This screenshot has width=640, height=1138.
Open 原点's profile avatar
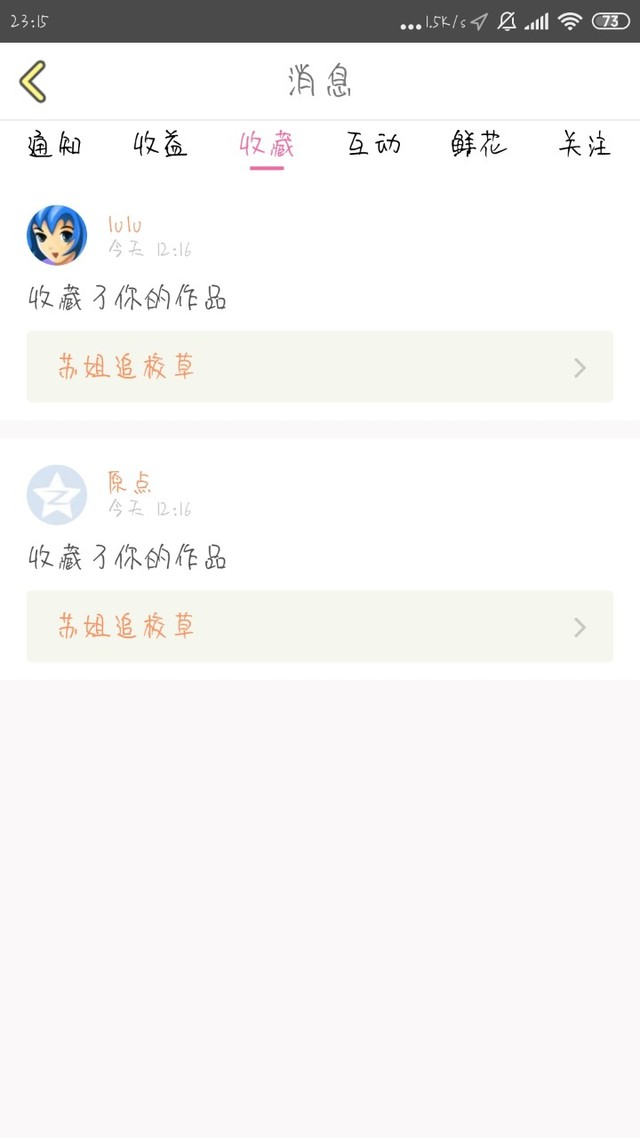tap(56, 494)
